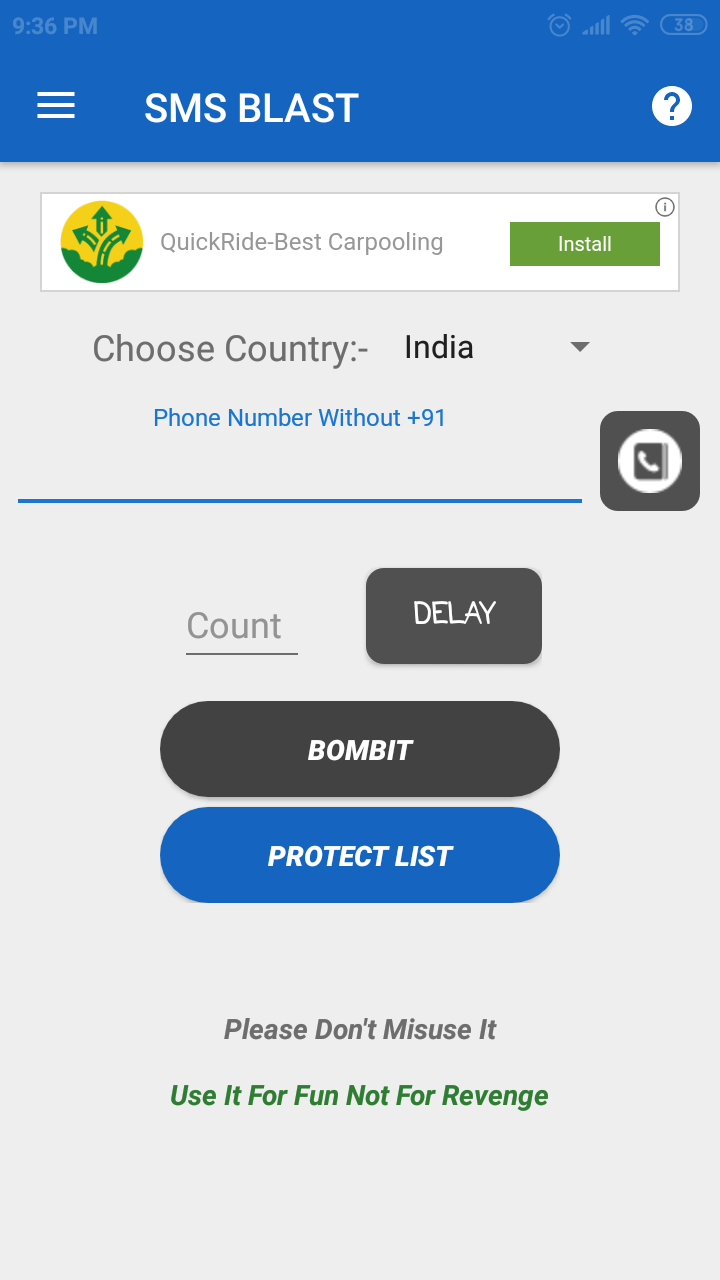The image size is (720, 1280).
Task: Open the PROTECT LIST button
Action: (x=360, y=855)
